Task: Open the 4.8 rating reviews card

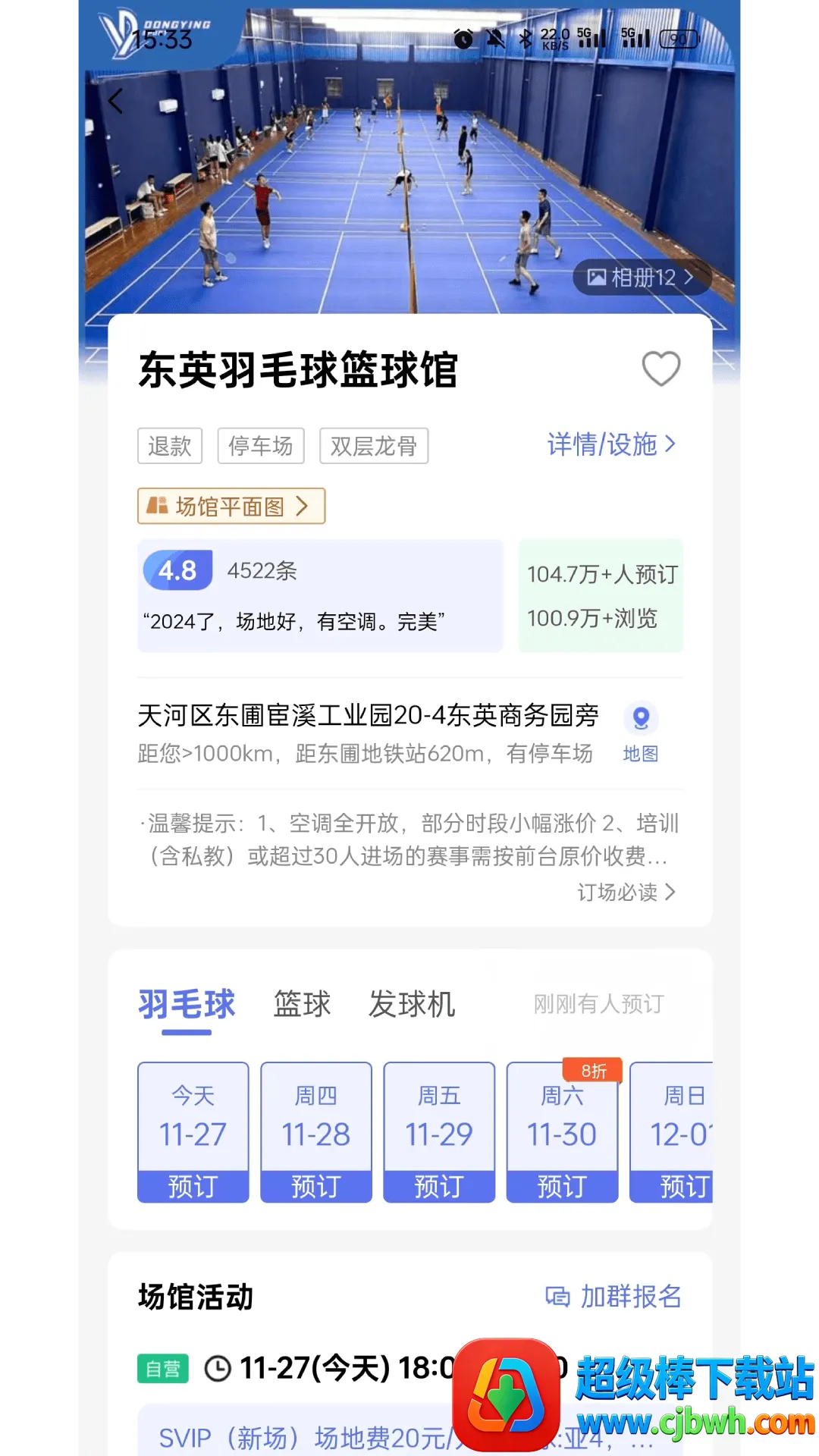Action: click(319, 595)
